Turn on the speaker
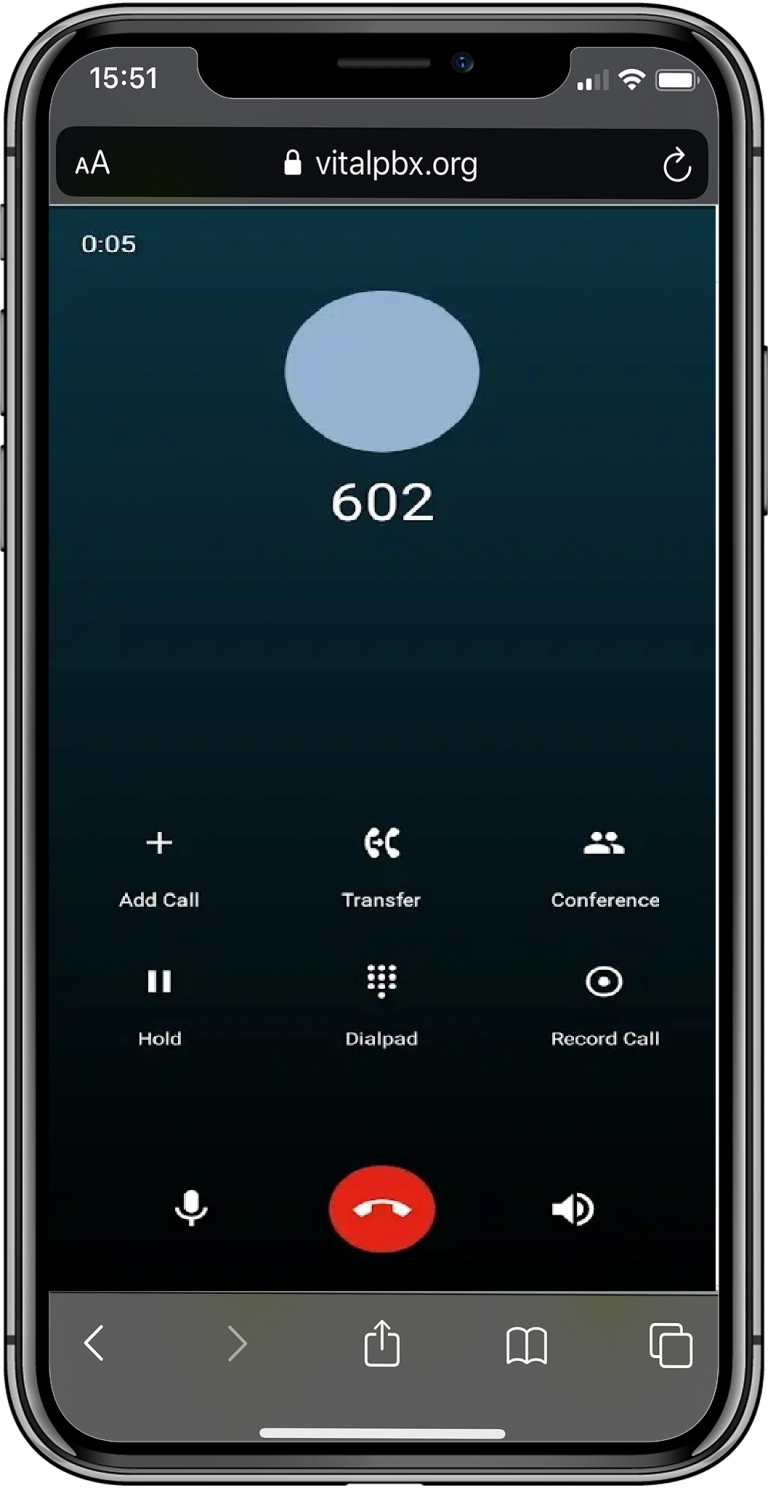 point(573,1209)
